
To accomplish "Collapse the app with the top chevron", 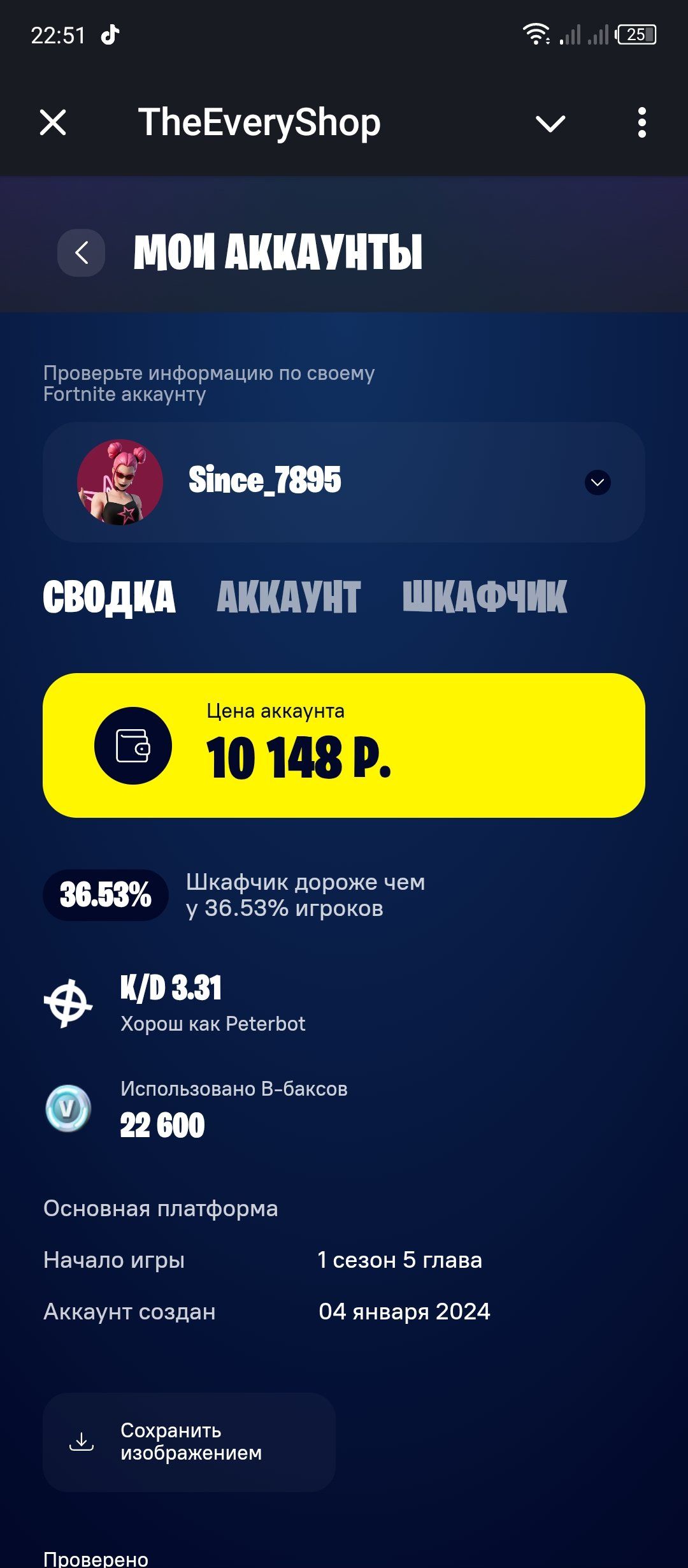I will tap(550, 123).
